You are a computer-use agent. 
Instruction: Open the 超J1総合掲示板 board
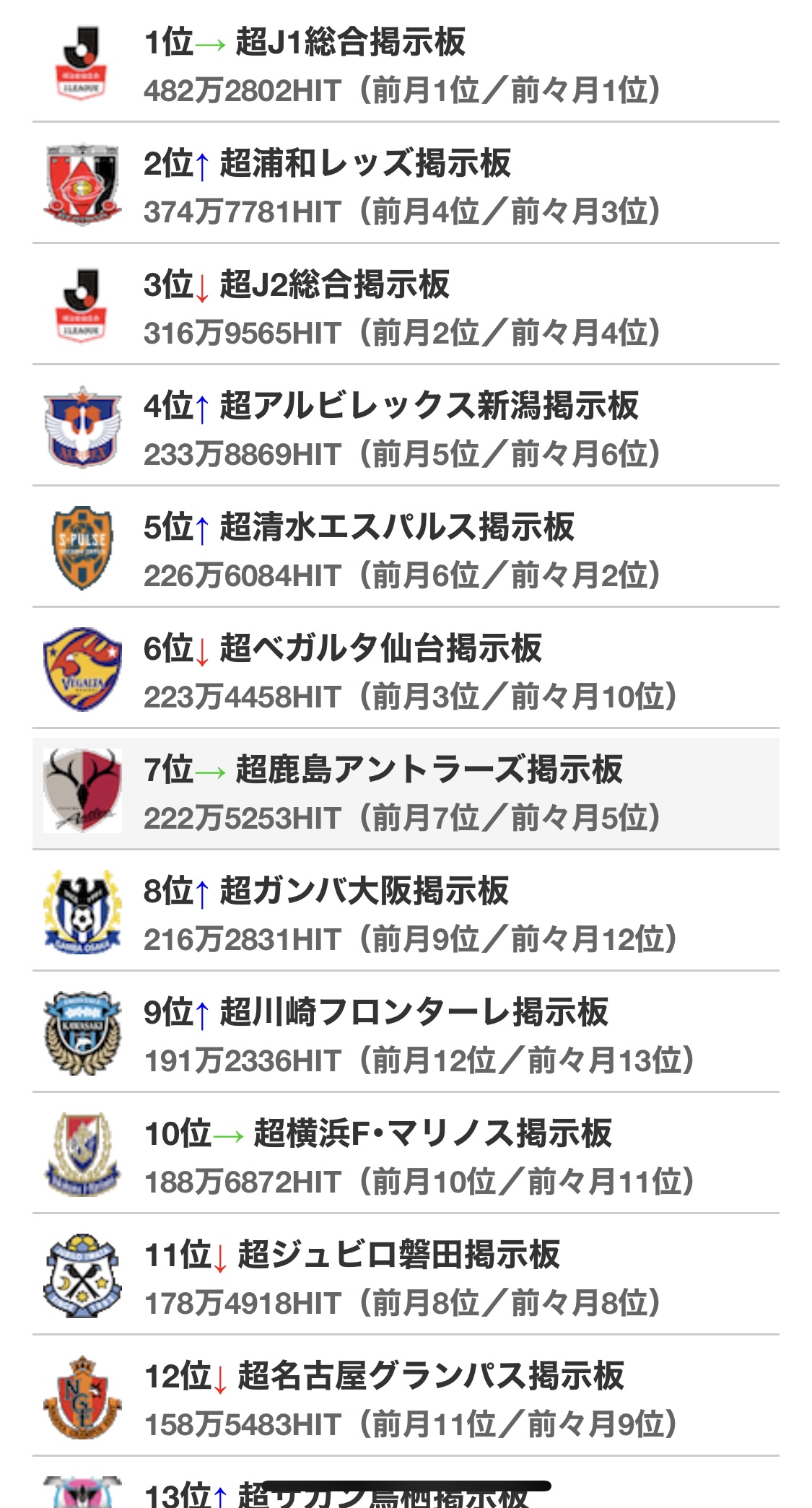click(406, 62)
